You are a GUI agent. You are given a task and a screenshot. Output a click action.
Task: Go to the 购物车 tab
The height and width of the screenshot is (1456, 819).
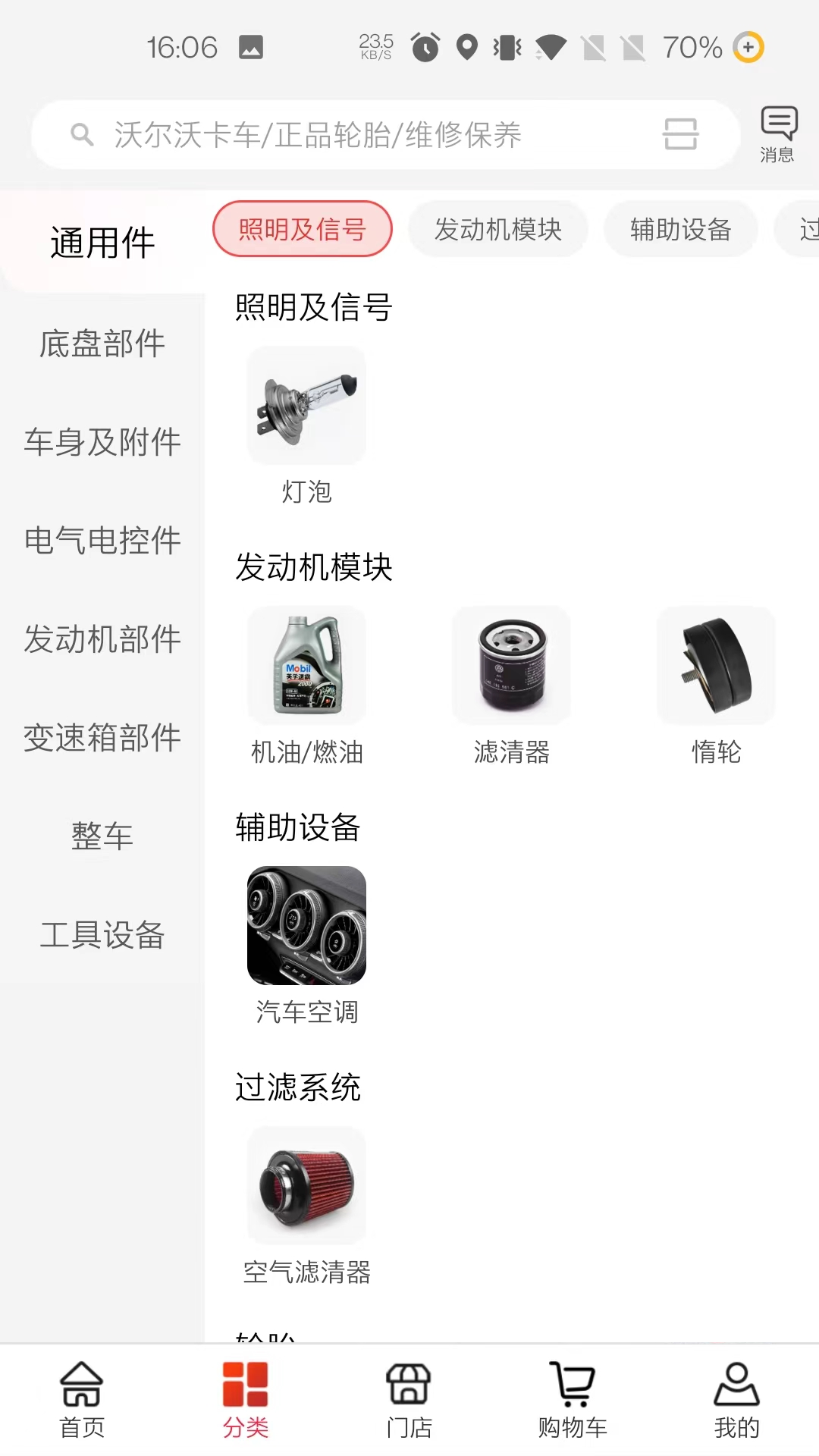point(573,1399)
